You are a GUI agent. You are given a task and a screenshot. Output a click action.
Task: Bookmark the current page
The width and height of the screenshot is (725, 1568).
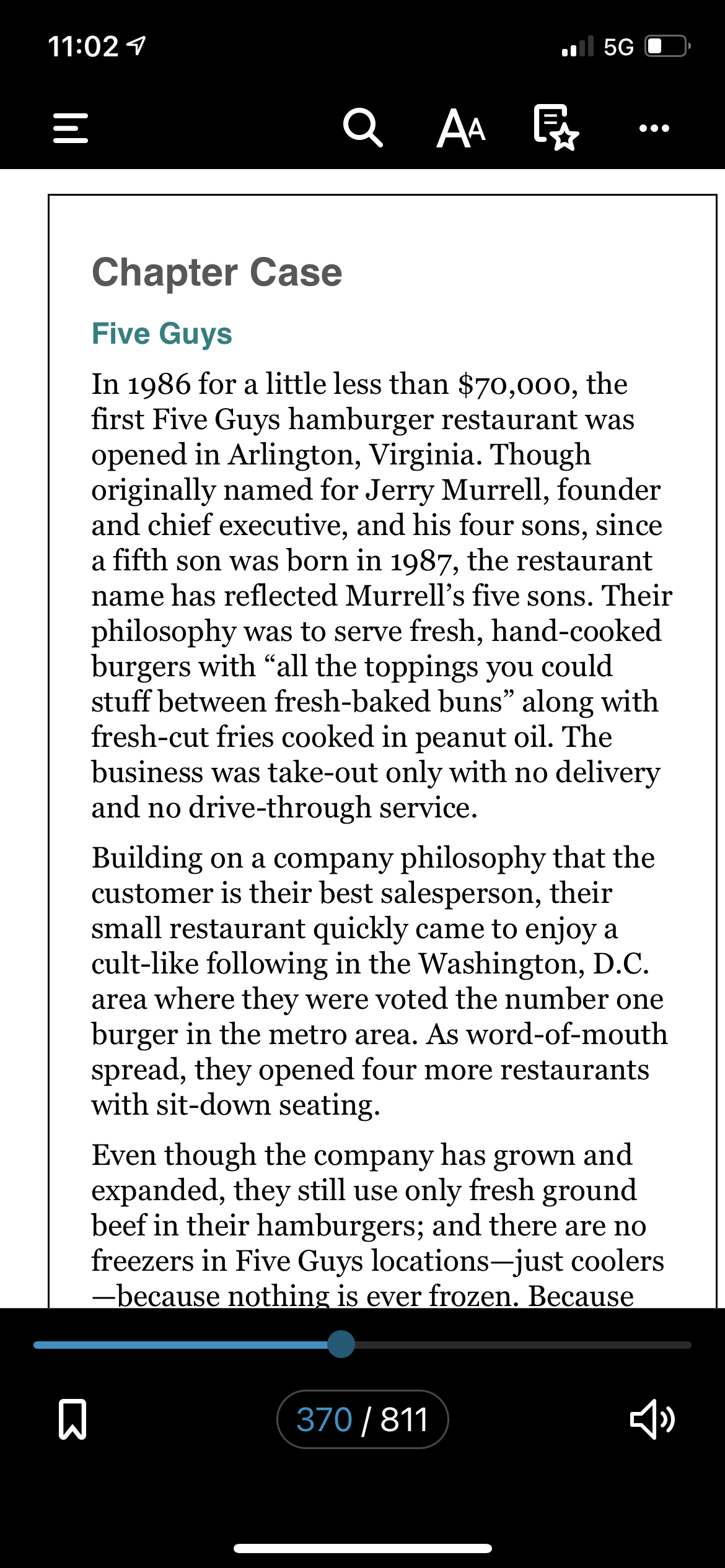tap(72, 1419)
